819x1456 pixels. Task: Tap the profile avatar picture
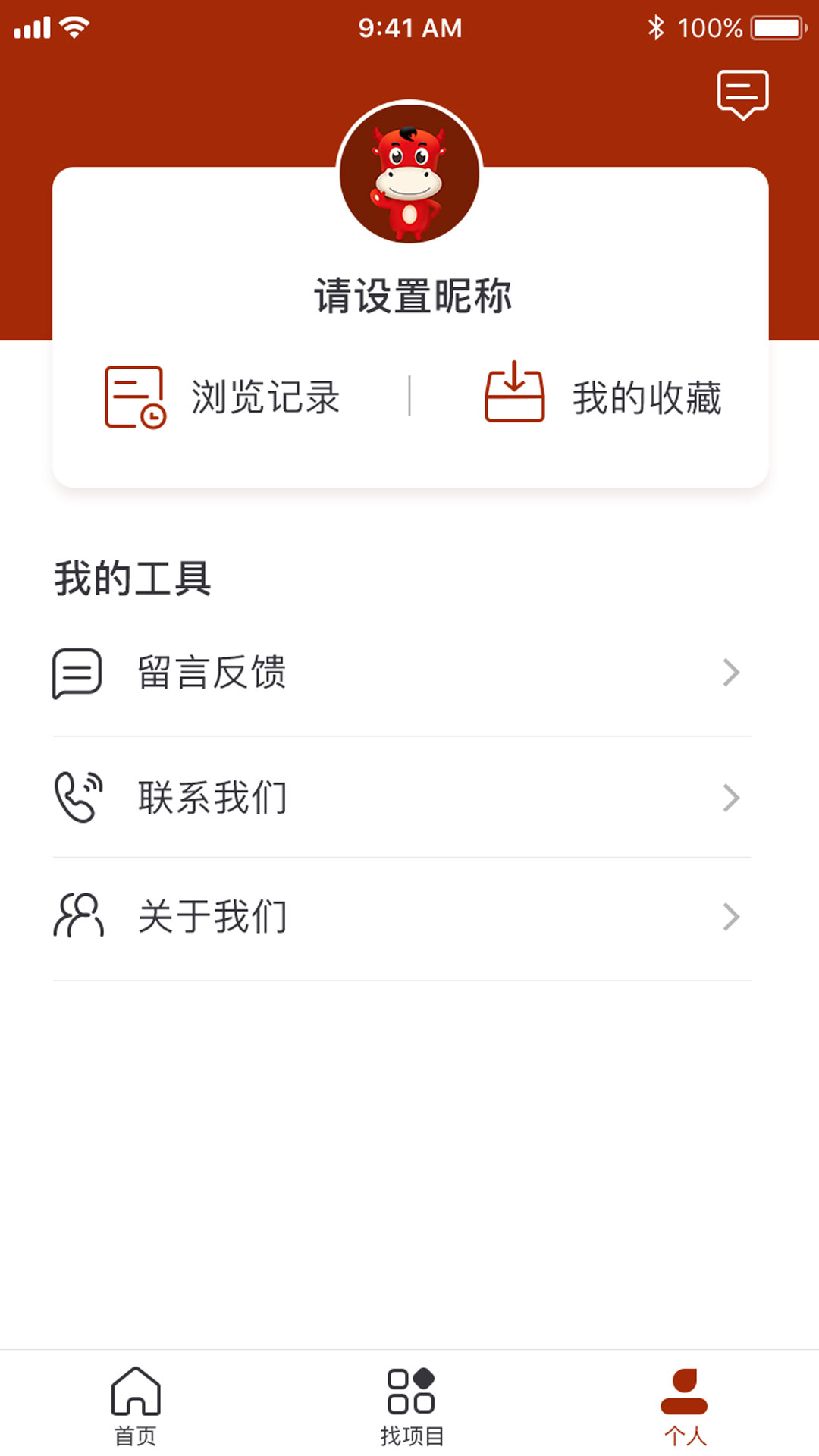coord(409,174)
